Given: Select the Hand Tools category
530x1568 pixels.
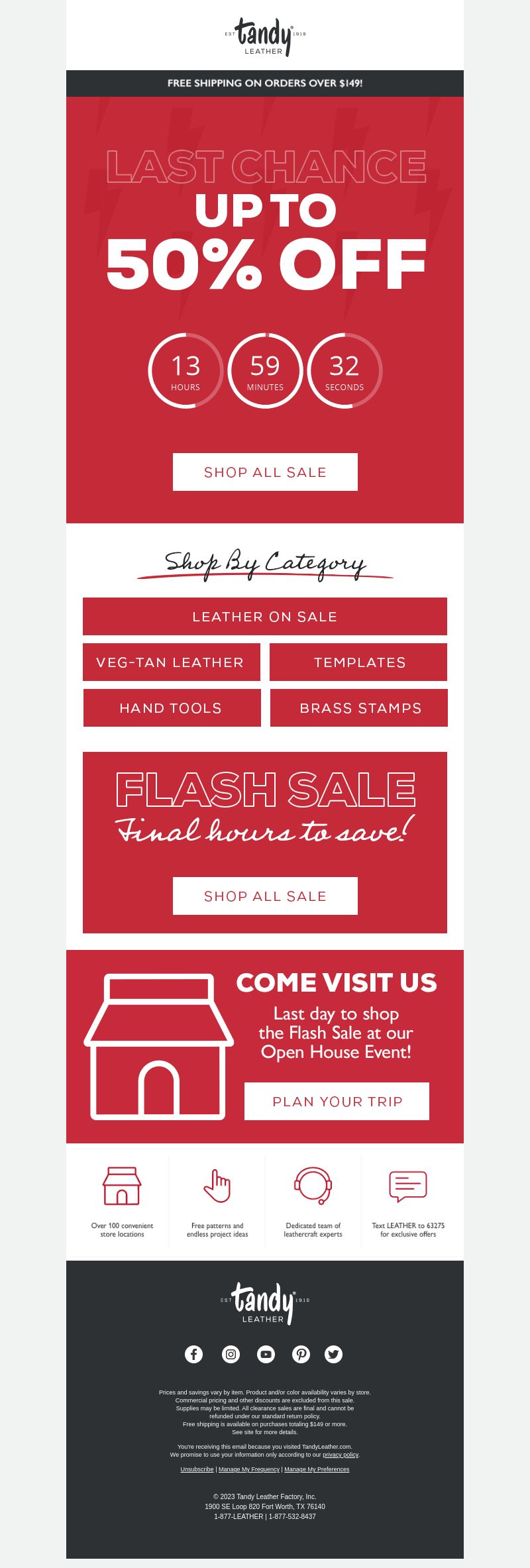Looking at the screenshot, I should 172,707.
